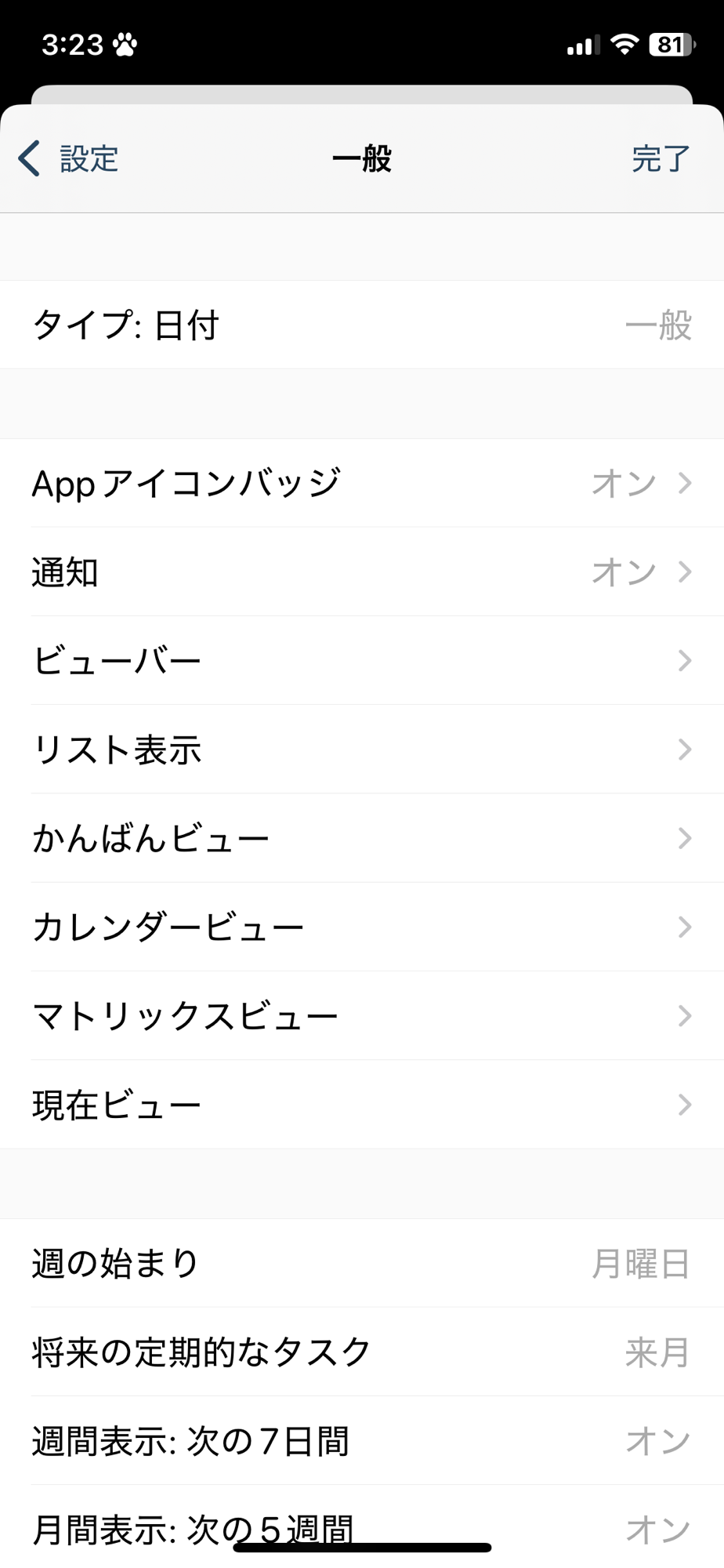Open 通知 settings
The width and height of the screenshot is (724, 1568).
tap(362, 572)
